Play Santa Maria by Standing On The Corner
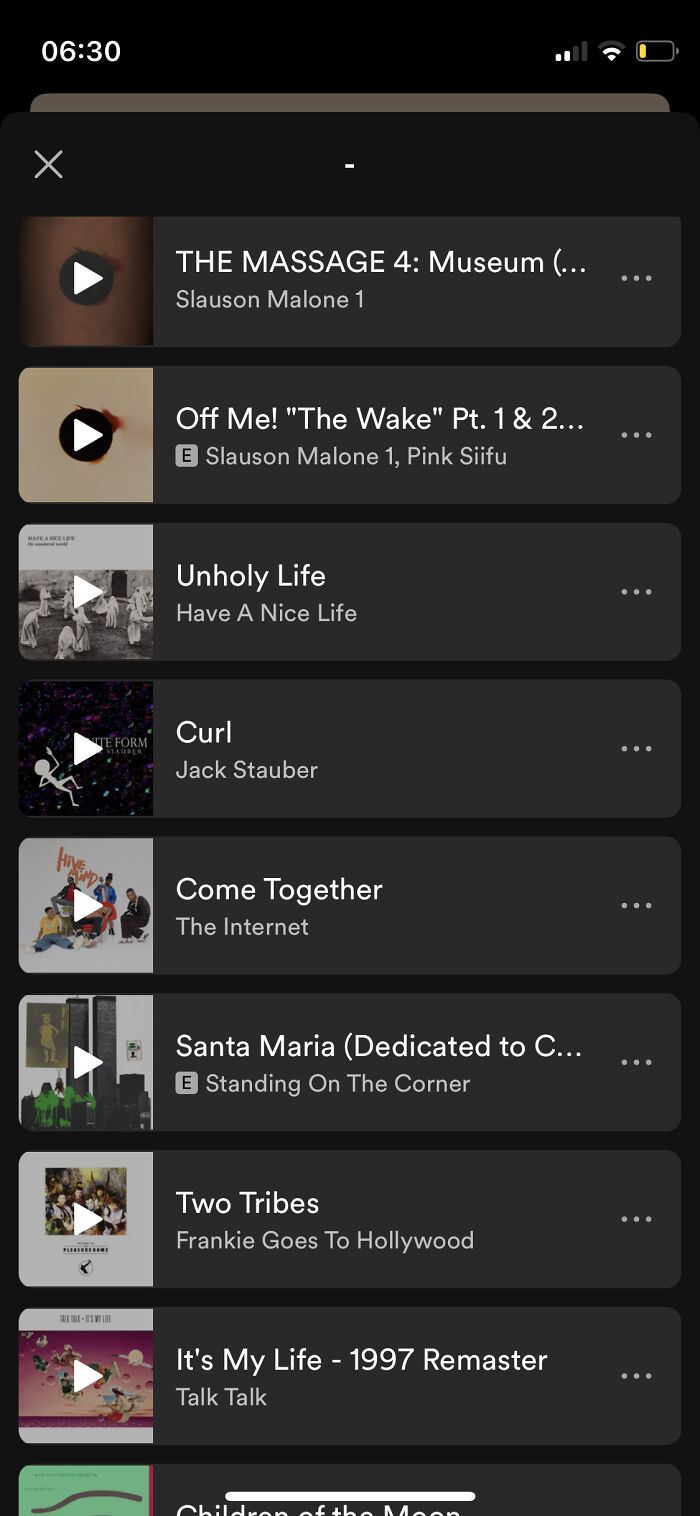The width and height of the screenshot is (700, 1516). 87,1062
